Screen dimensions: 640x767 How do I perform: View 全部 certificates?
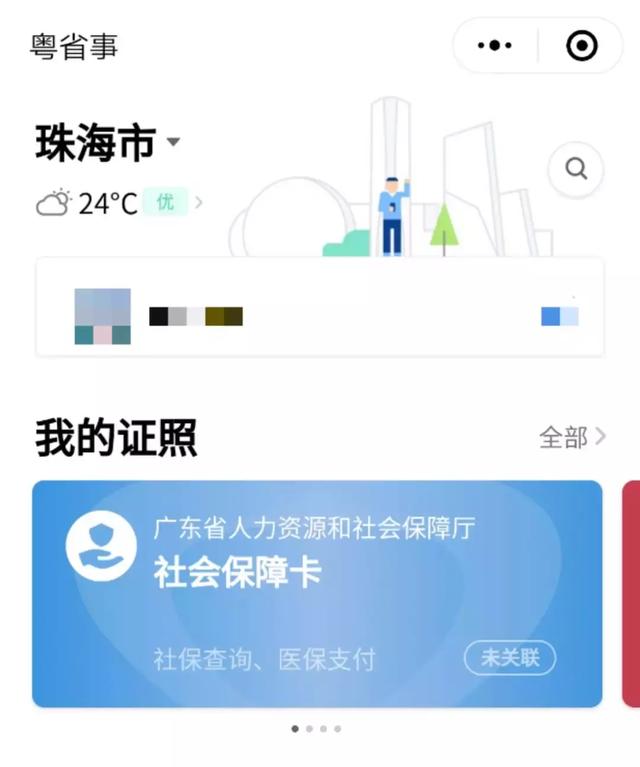click(571, 437)
